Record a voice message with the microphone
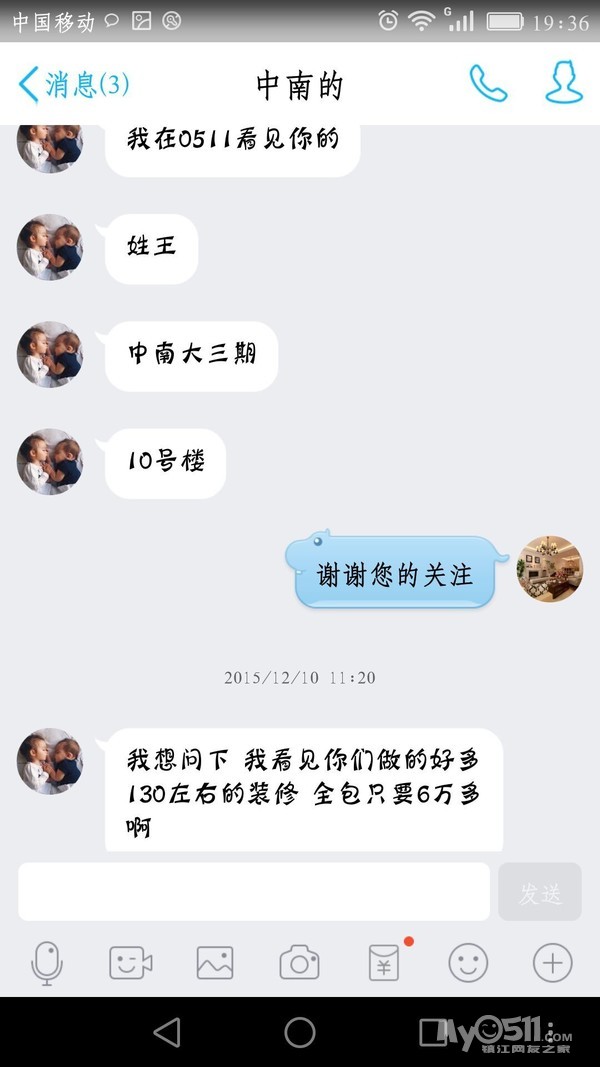The image size is (600, 1067). [x=47, y=964]
